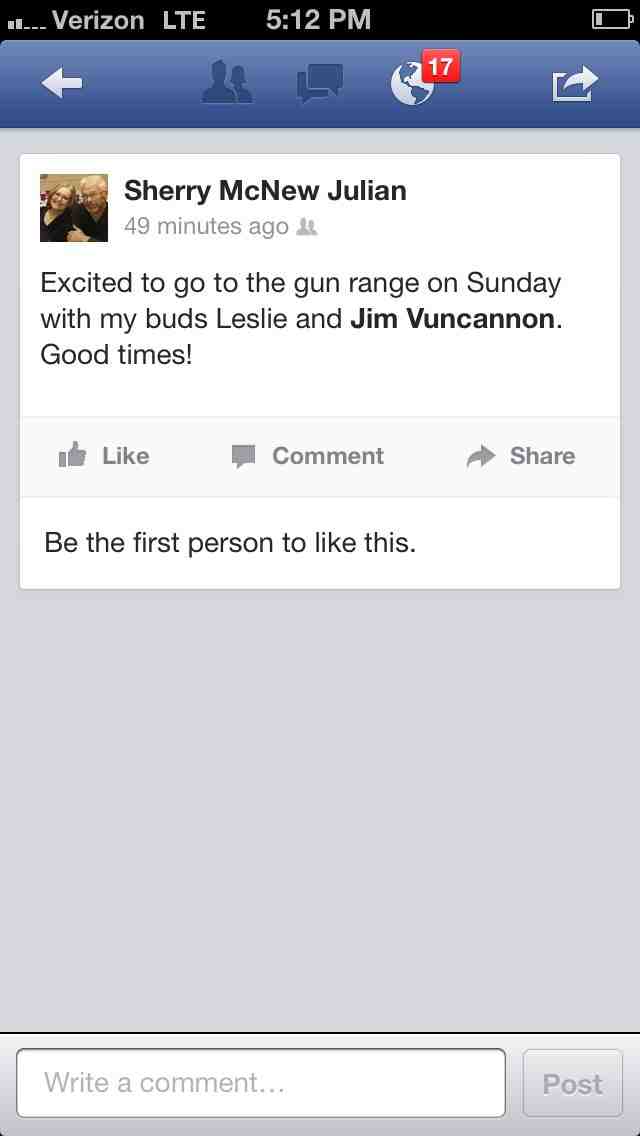Screen dimensions: 640x1136
Task: Open Sherry McNew Julian's profile picture
Action: pos(74,208)
